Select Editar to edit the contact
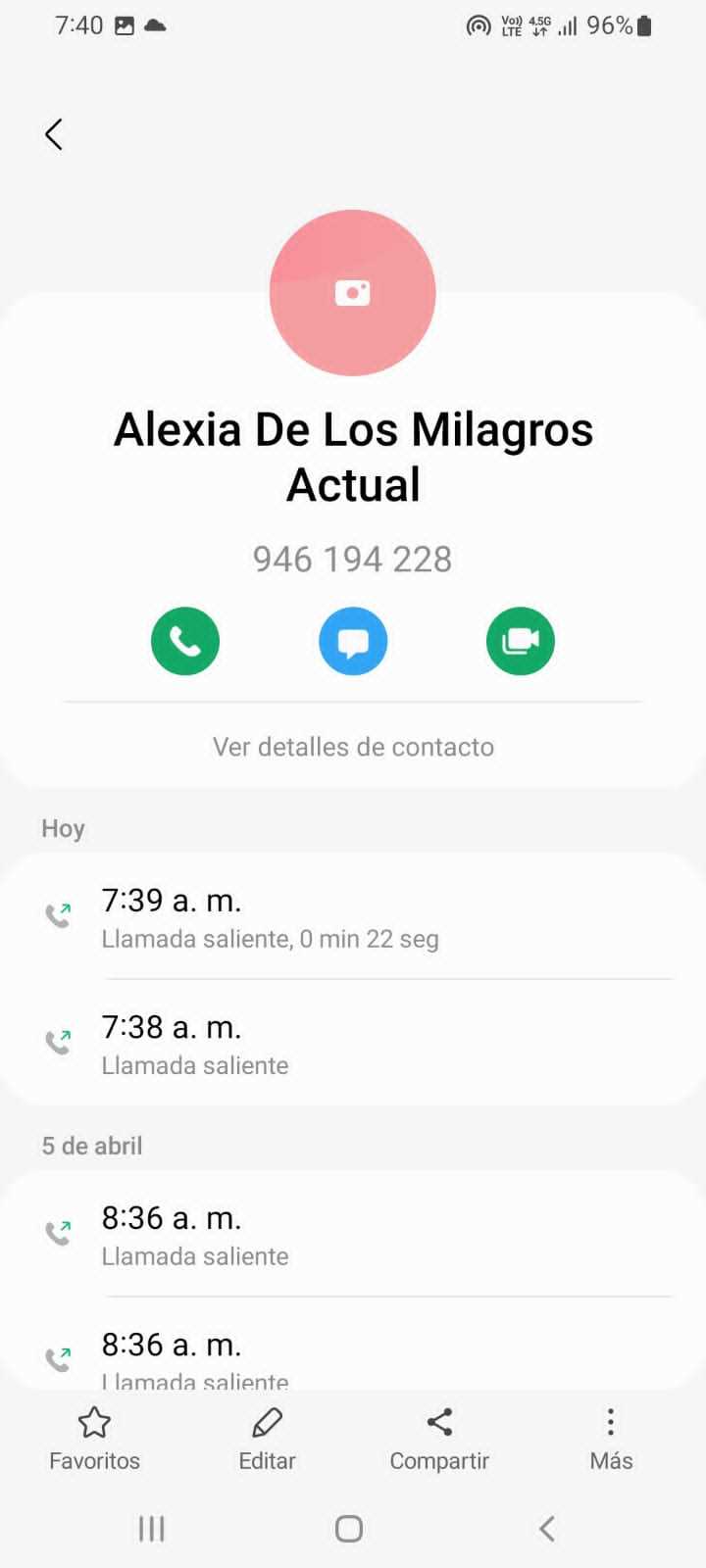 pyautogui.click(x=267, y=1439)
